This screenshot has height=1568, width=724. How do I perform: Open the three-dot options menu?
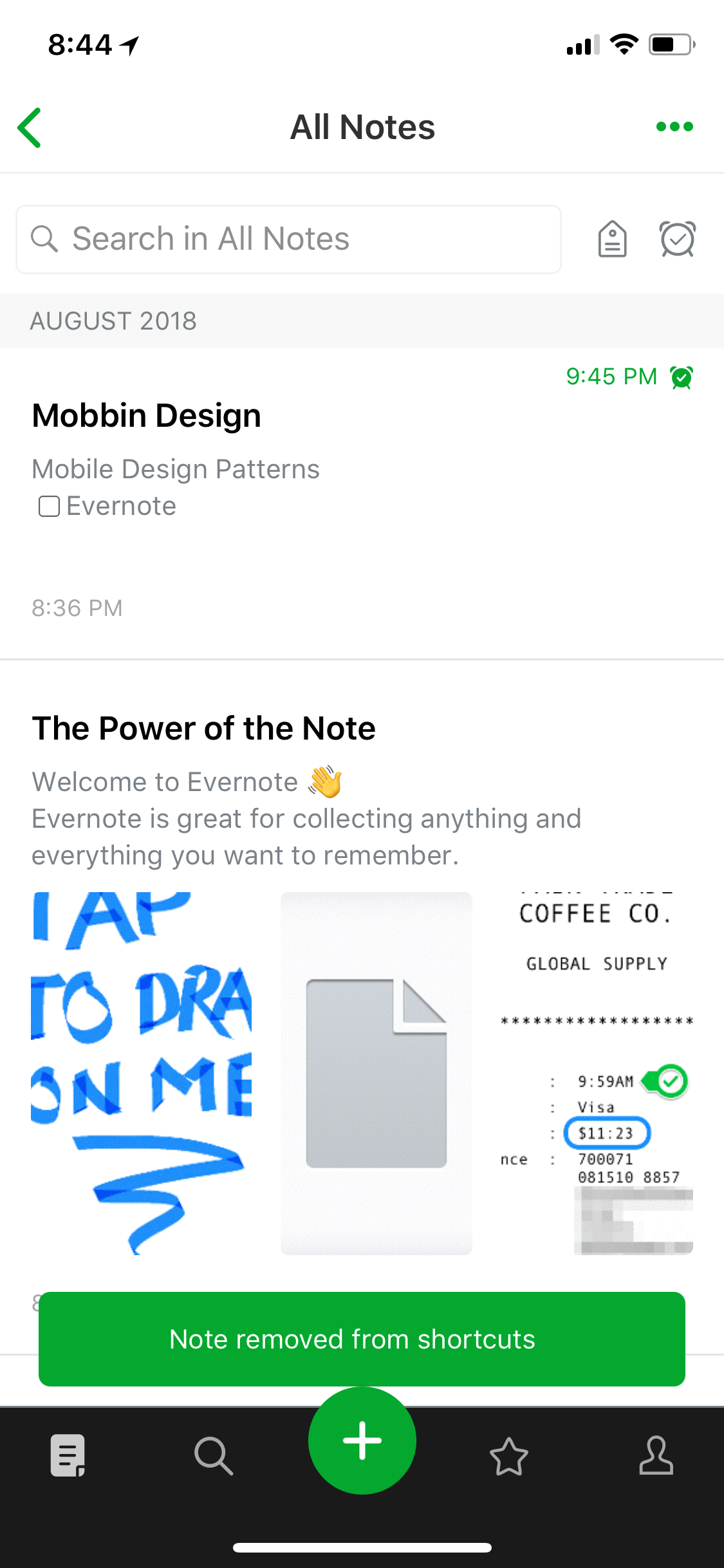[674, 127]
